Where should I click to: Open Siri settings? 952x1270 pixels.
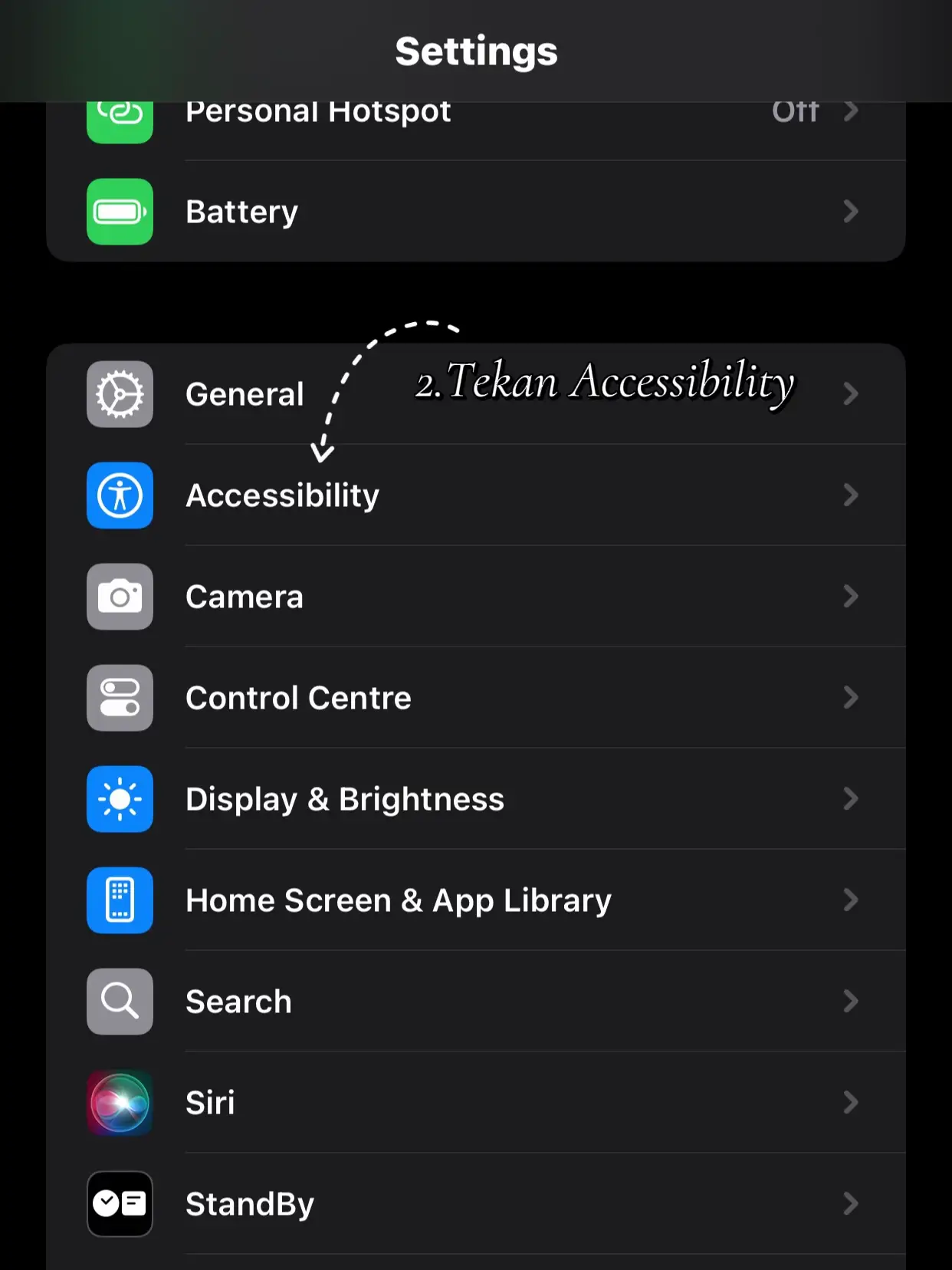coord(475,1103)
